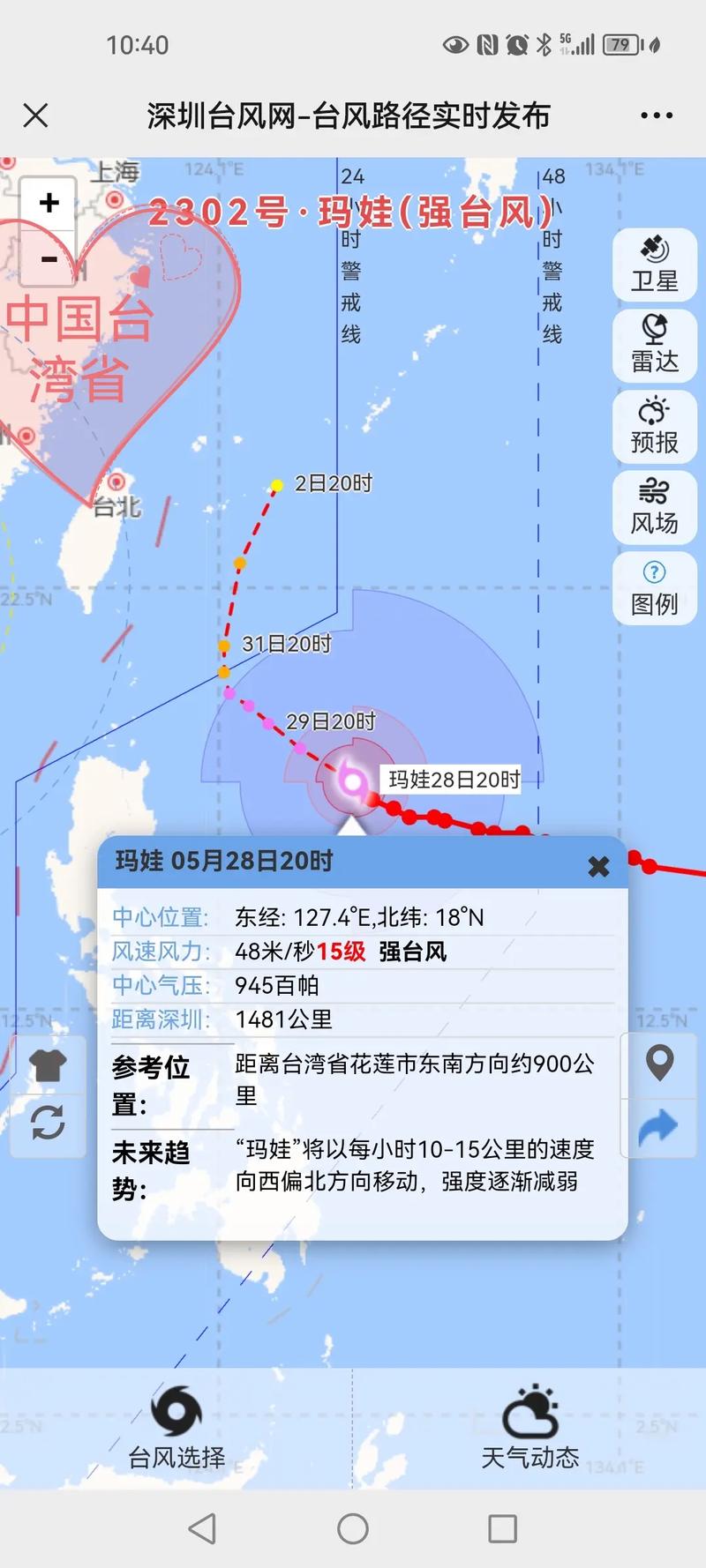The height and width of the screenshot is (1568, 706).
Task: Enable the 风场 wind field layer
Action: (655, 506)
